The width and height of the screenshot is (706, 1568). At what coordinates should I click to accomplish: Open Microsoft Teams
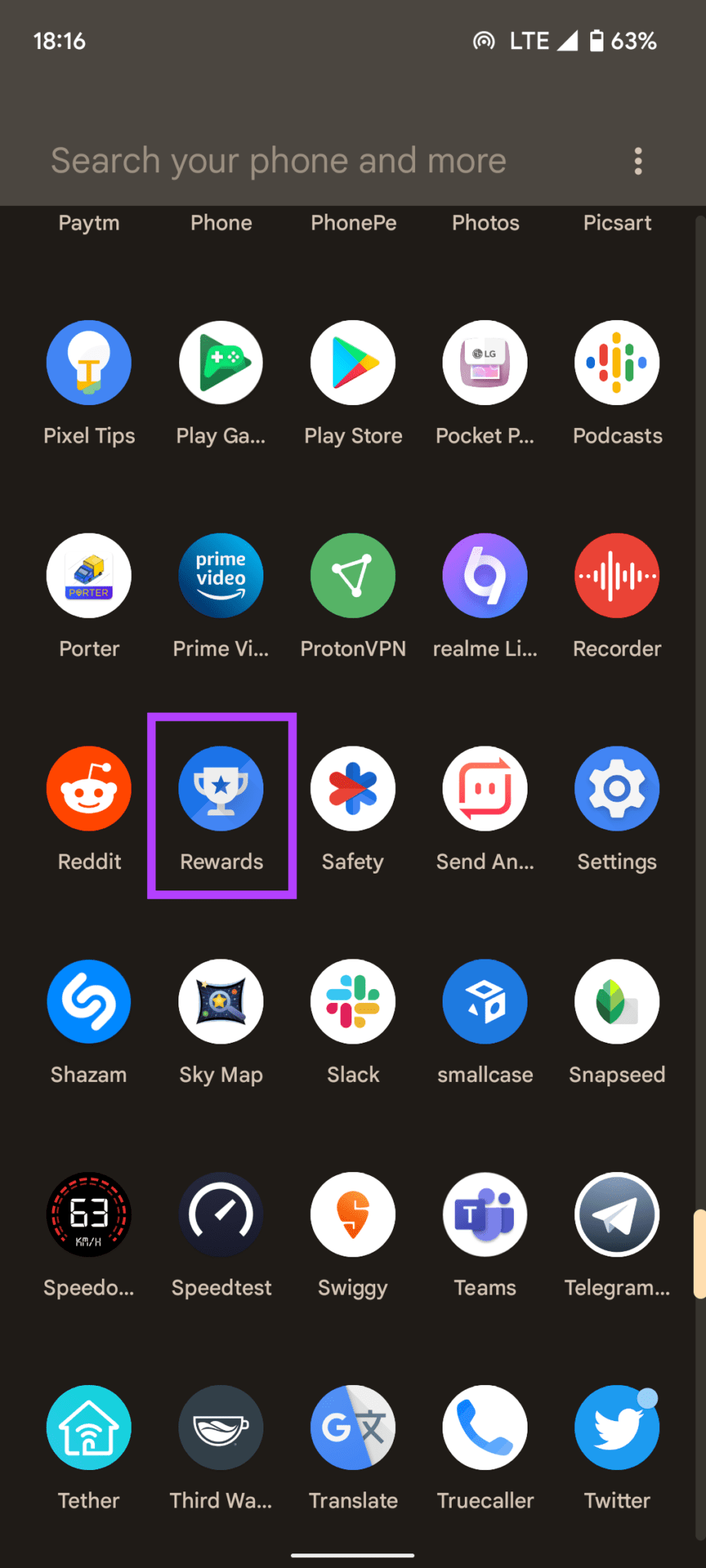coord(485,1215)
